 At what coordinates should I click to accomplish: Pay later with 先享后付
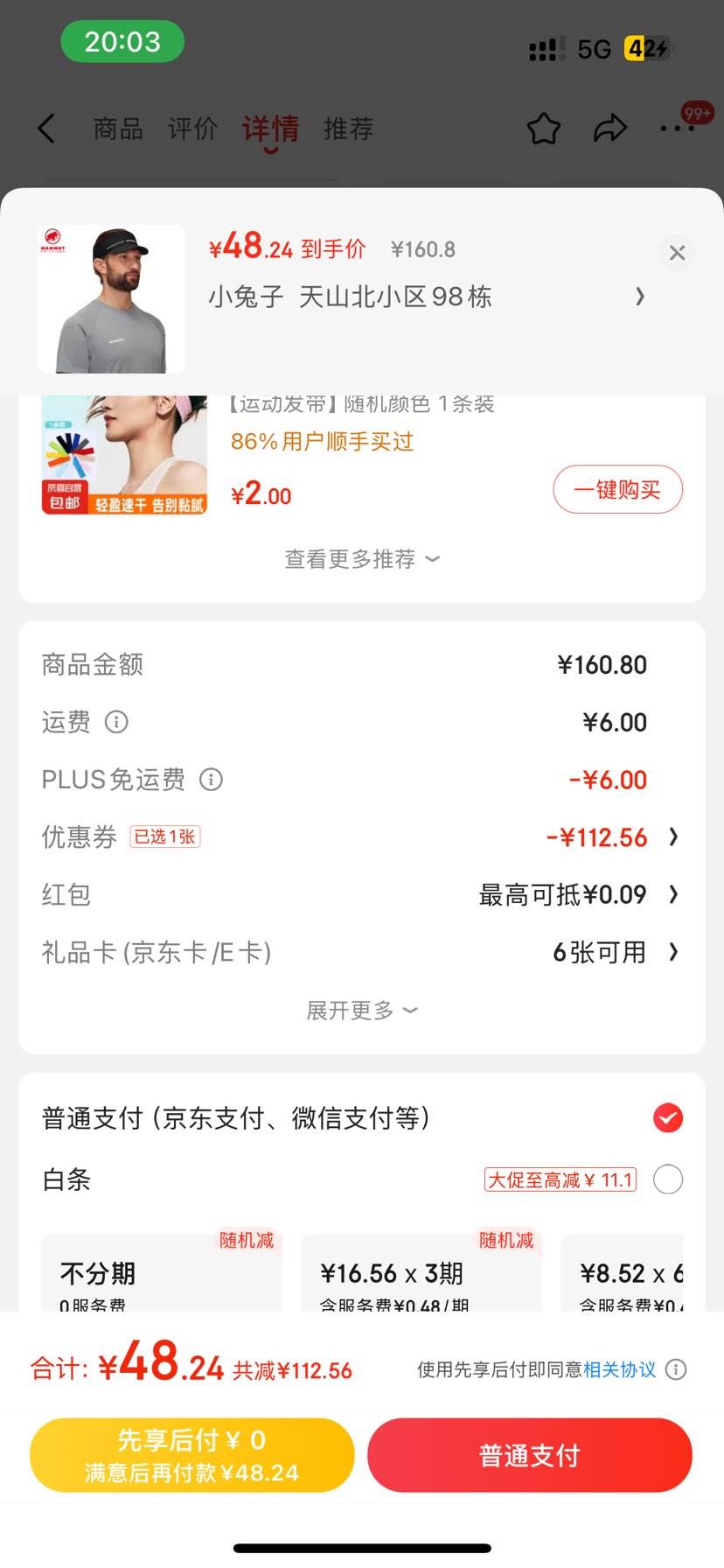191,1455
